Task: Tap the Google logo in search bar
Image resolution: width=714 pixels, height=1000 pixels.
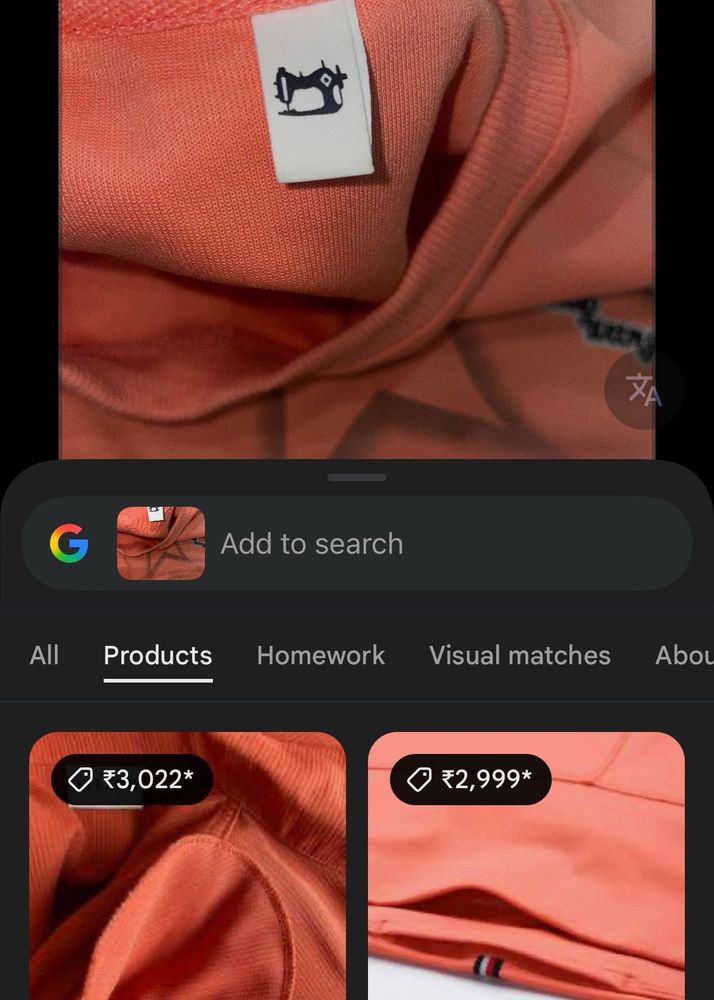Action: click(69, 544)
